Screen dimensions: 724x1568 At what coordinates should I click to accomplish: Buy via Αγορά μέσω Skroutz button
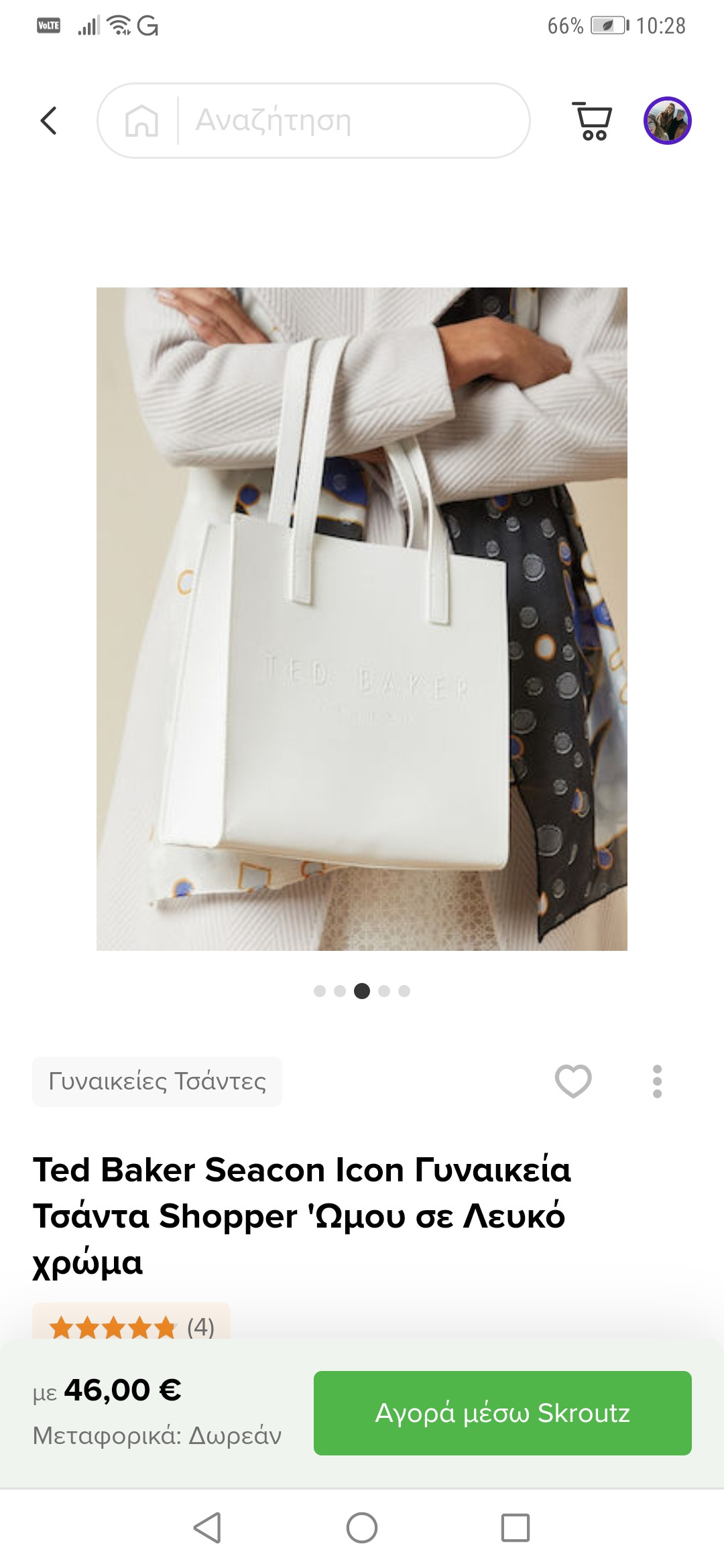[x=502, y=1413]
